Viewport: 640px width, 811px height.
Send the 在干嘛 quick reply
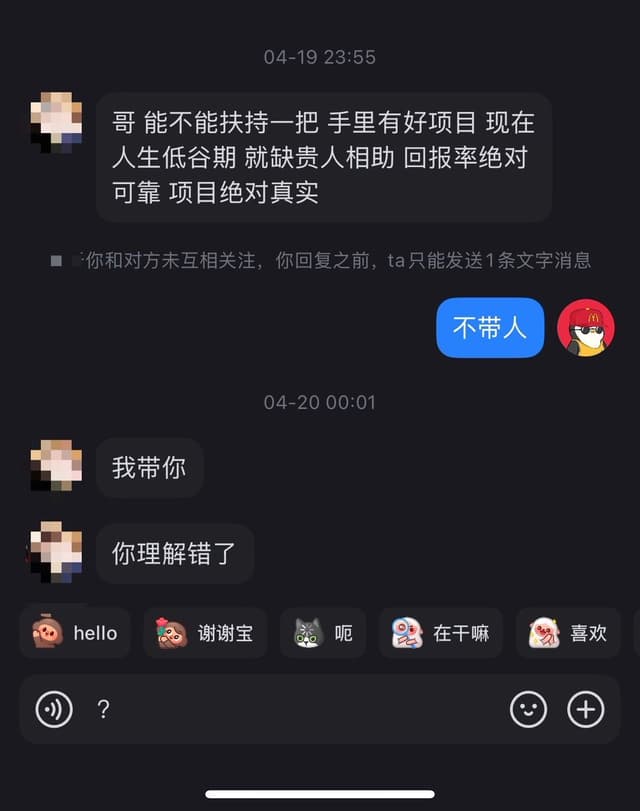click(440, 633)
